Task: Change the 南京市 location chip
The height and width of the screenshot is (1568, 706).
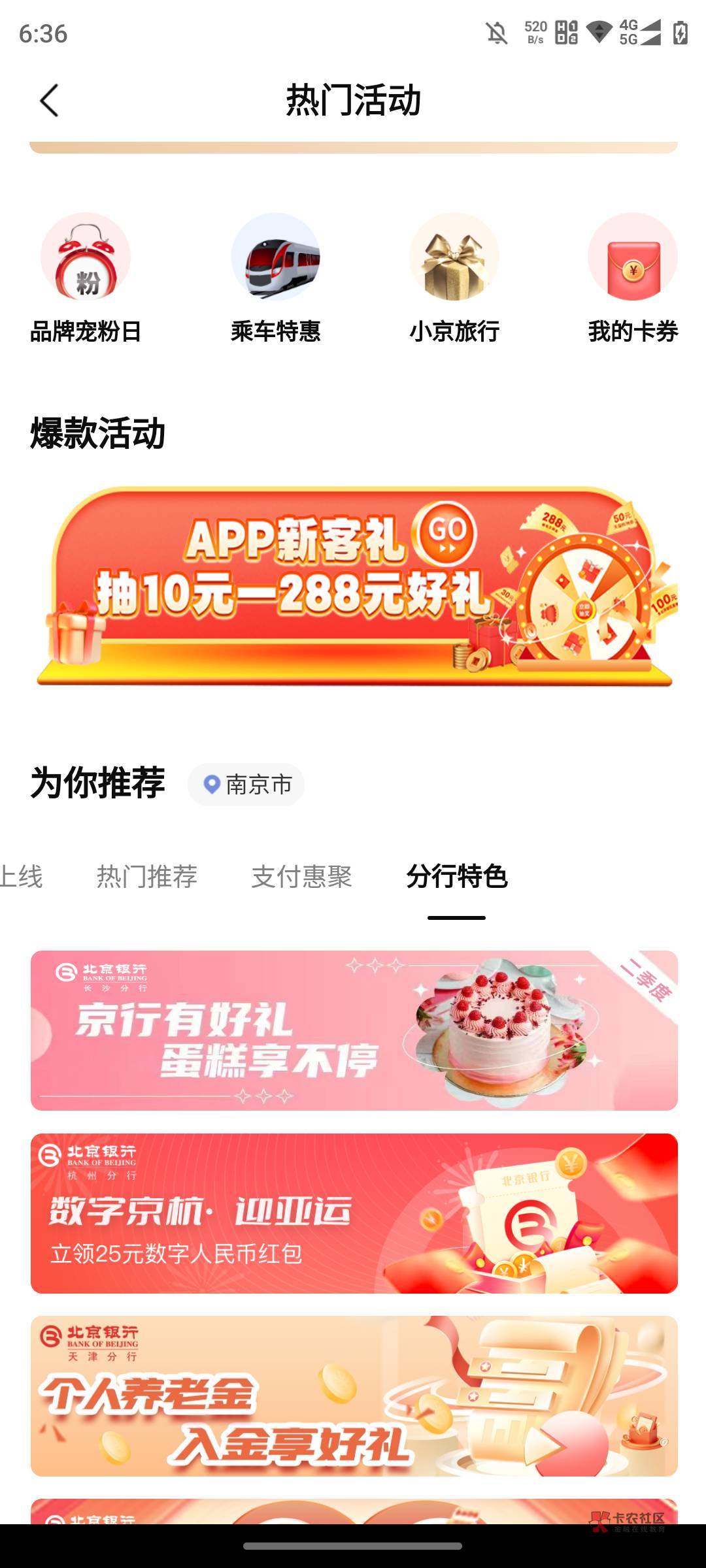Action: click(246, 785)
